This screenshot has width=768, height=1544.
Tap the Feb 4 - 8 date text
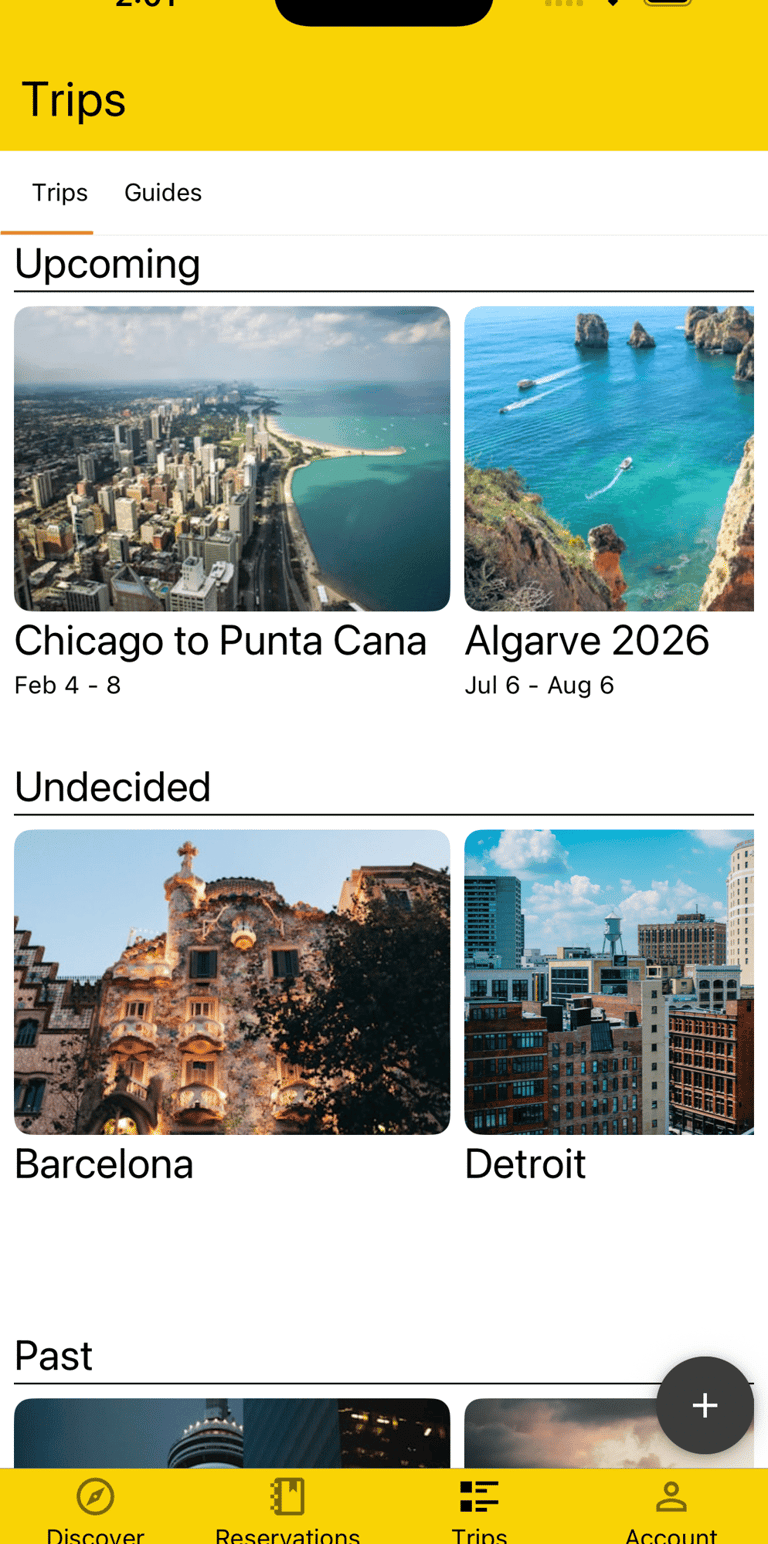[68, 685]
